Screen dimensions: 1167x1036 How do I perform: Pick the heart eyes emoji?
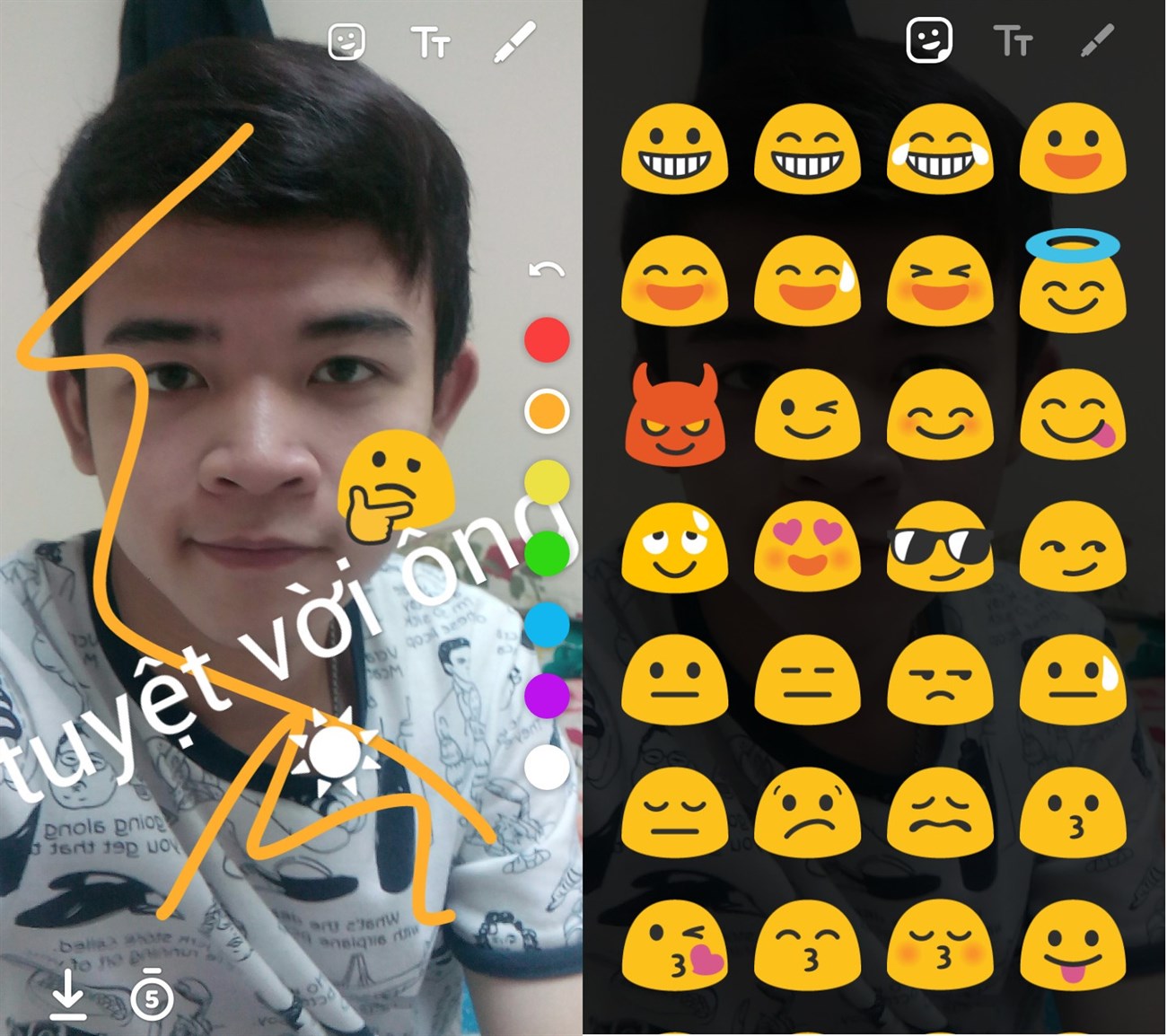coord(807,547)
